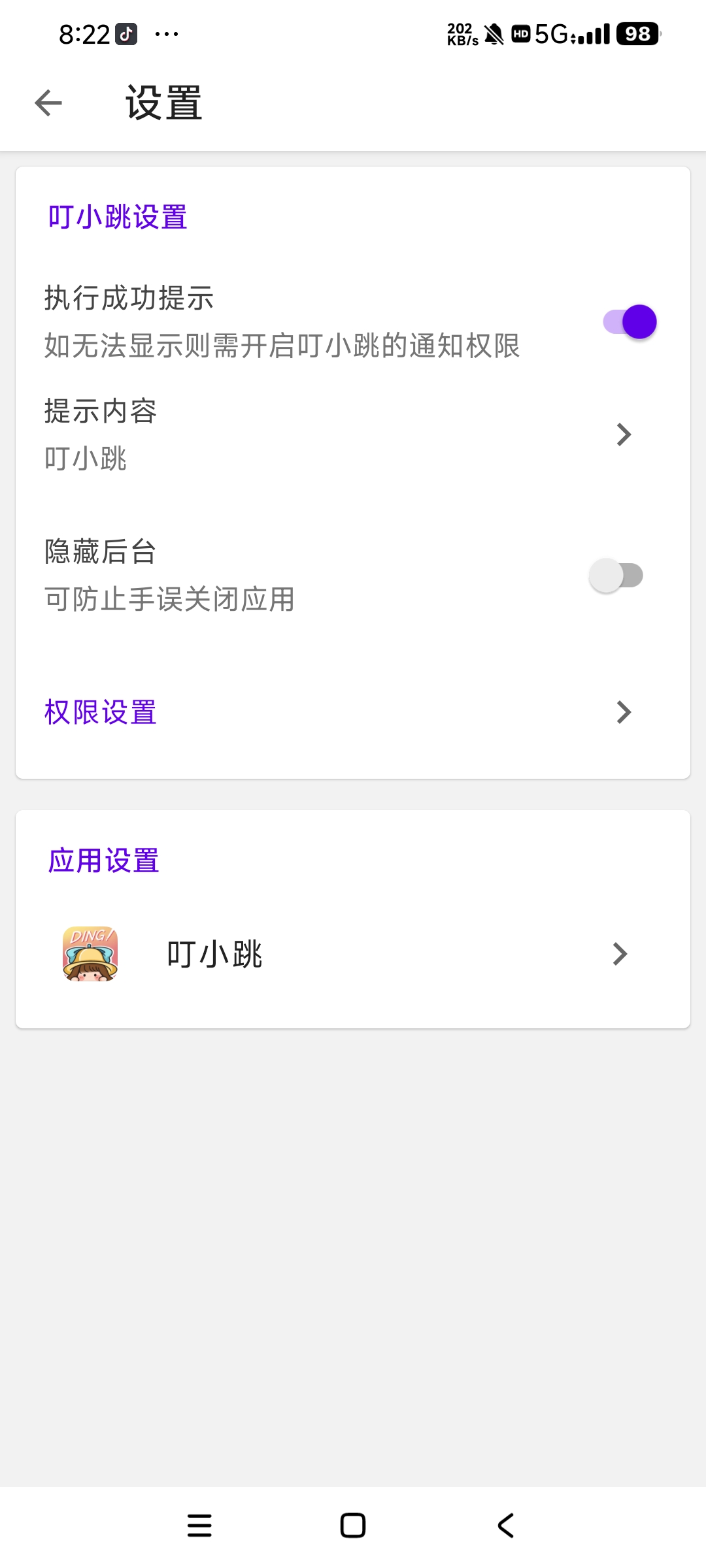Turn off the 执行成功提示 switch
This screenshot has height=1568, width=706.
pos(629,322)
